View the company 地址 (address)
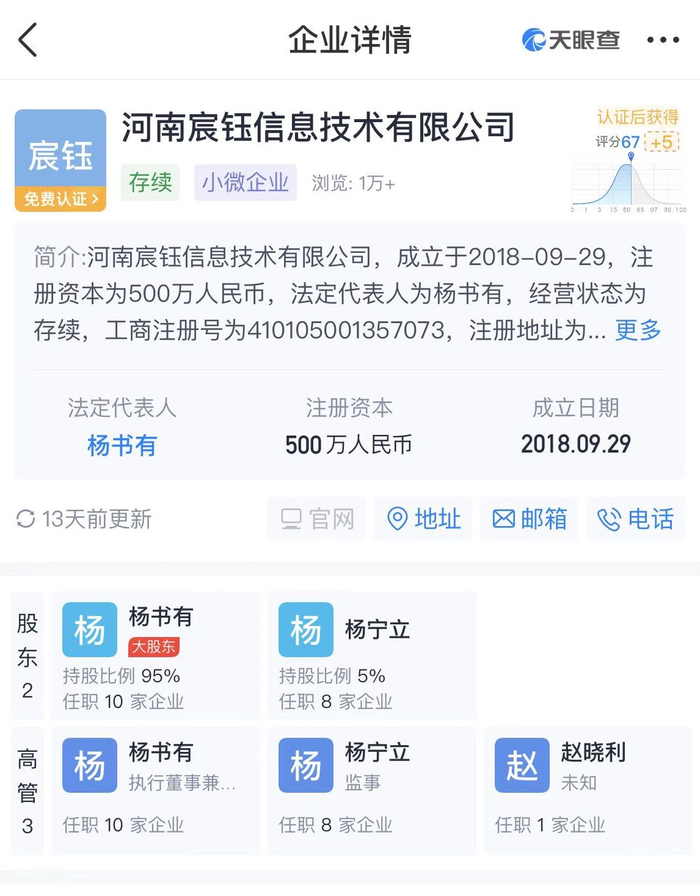Image resolution: width=700 pixels, height=896 pixels. [x=425, y=519]
